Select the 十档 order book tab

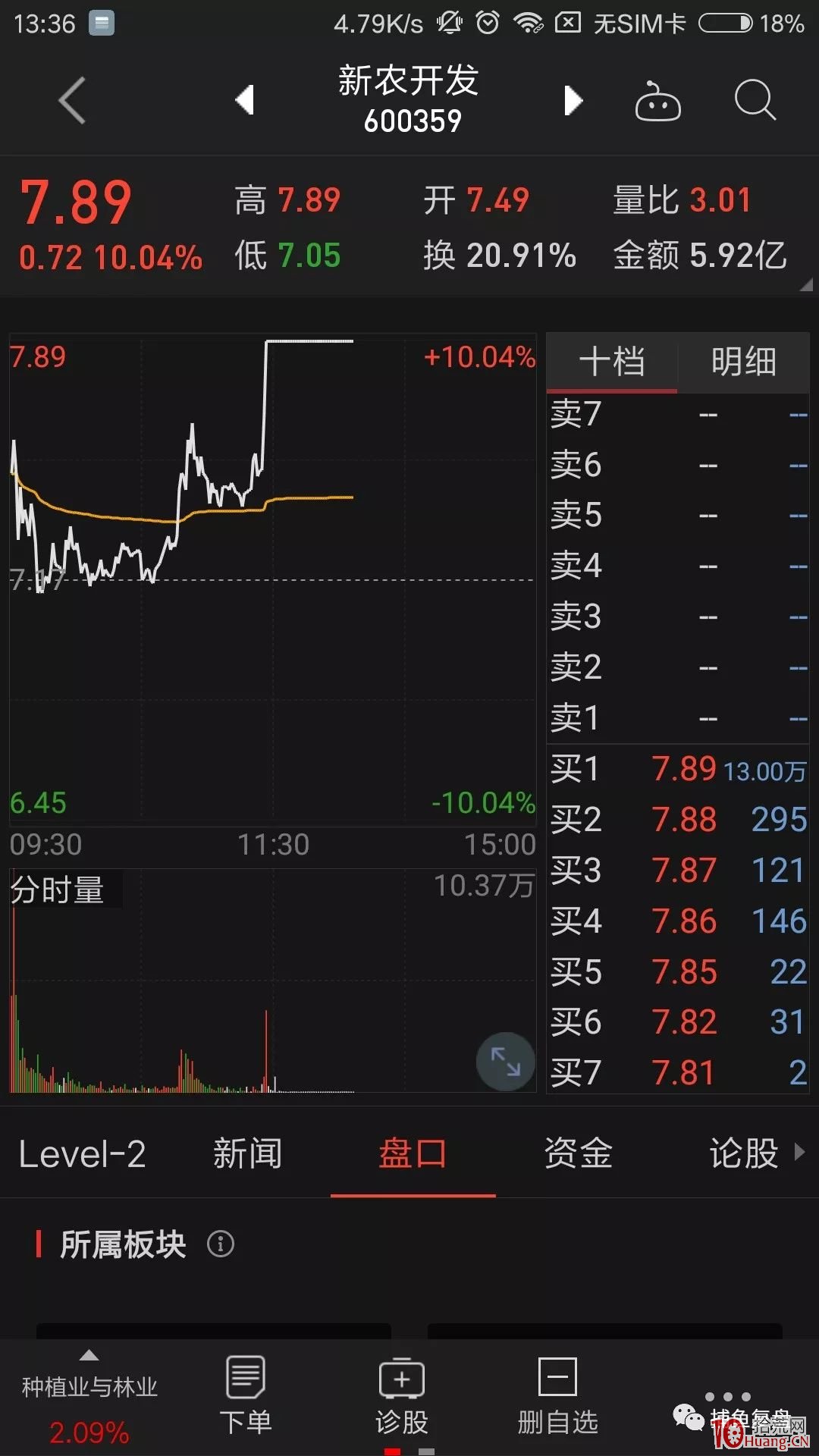[x=612, y=362]
